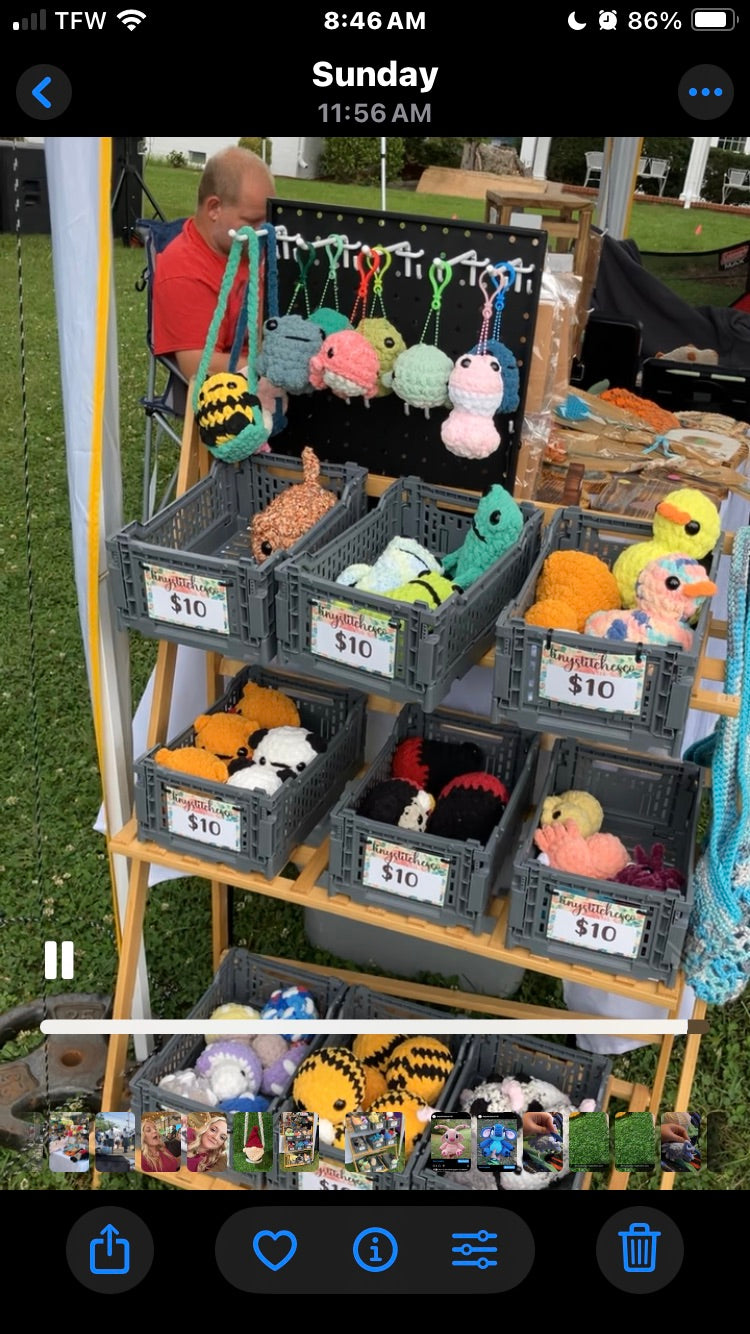750x1334 pixels.
Task: Open the gnome thumbnail in the strip
Action: [252, 1142]
